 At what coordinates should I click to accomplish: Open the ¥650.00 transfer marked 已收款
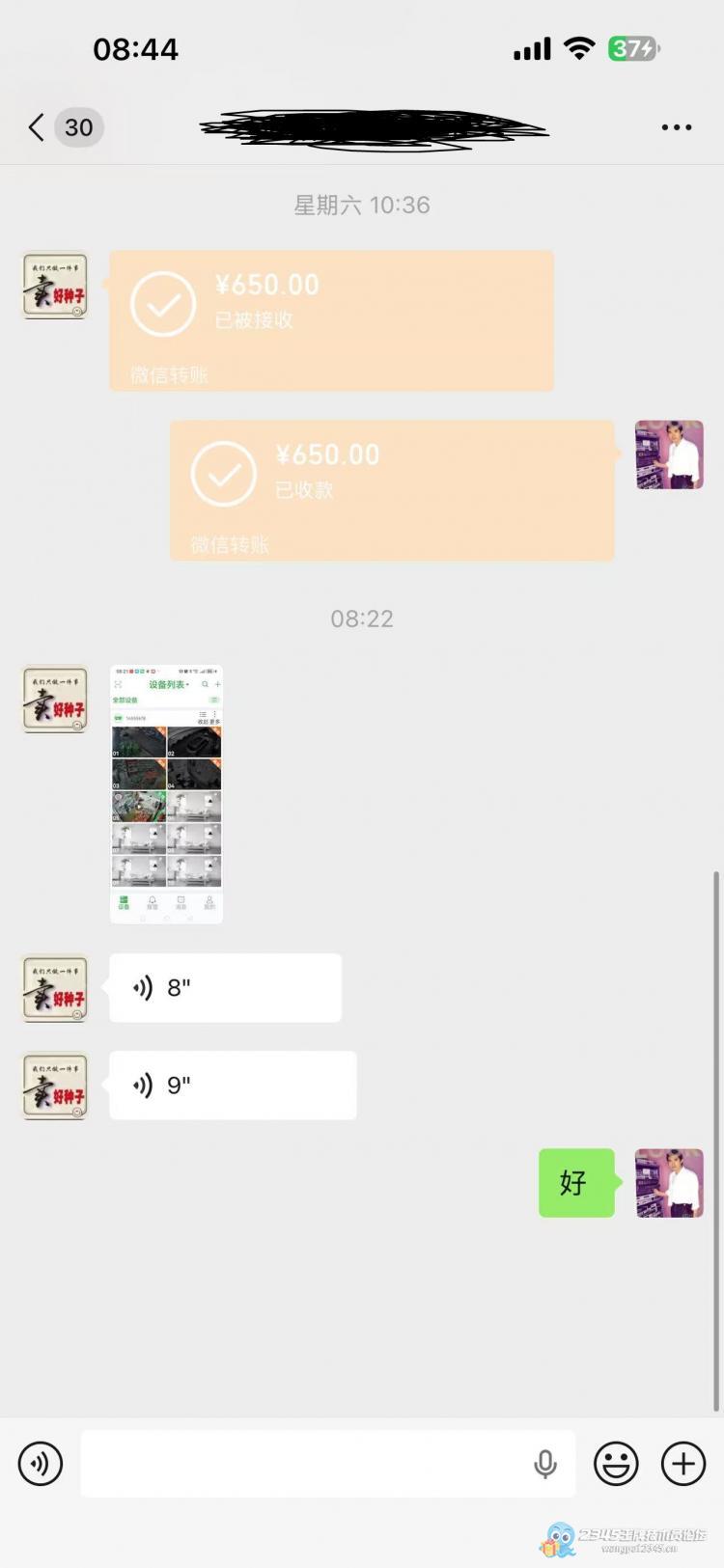tap(392, 490)
